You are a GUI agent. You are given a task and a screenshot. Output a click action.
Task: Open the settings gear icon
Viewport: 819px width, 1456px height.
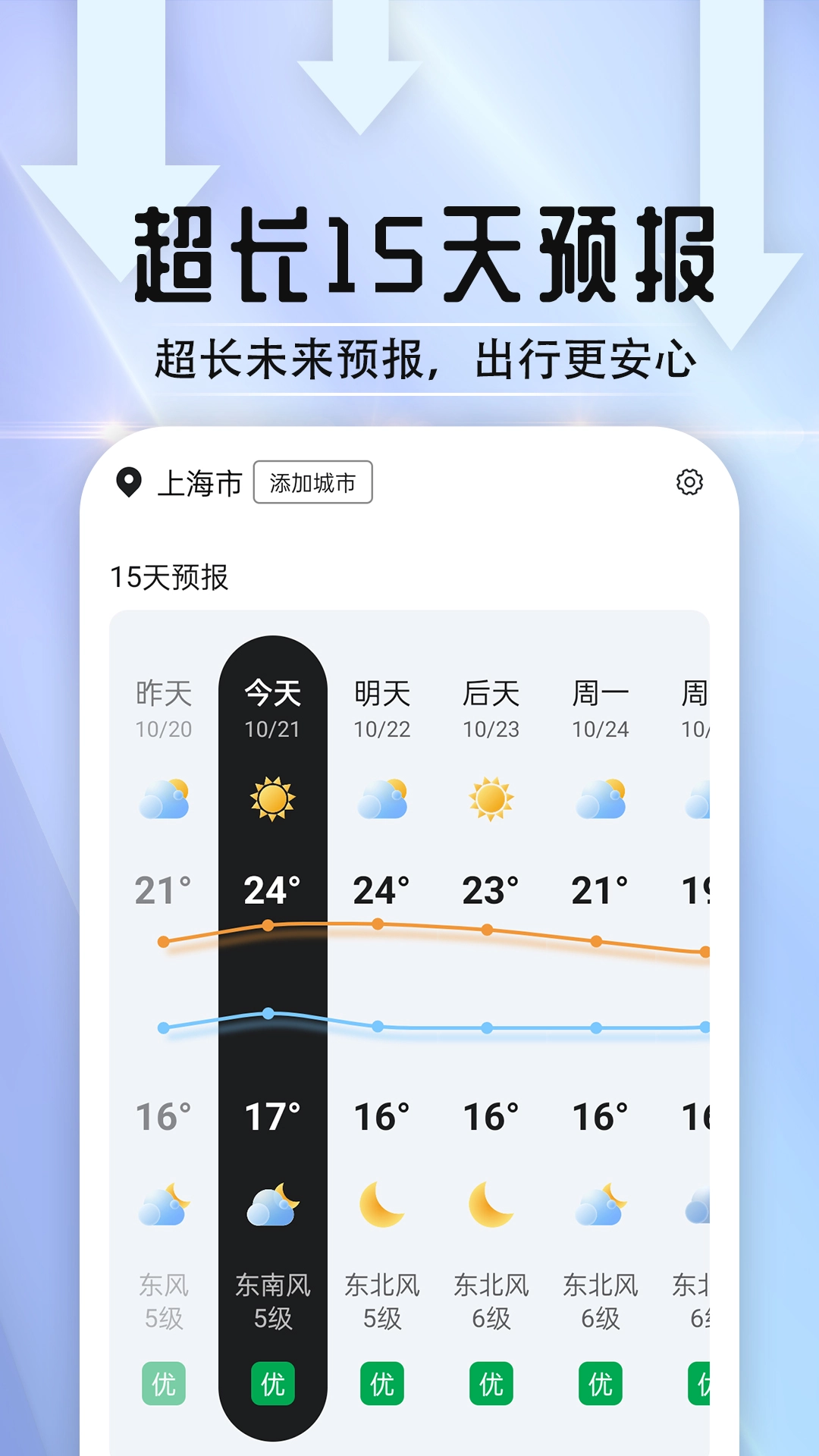click(689, 483)
